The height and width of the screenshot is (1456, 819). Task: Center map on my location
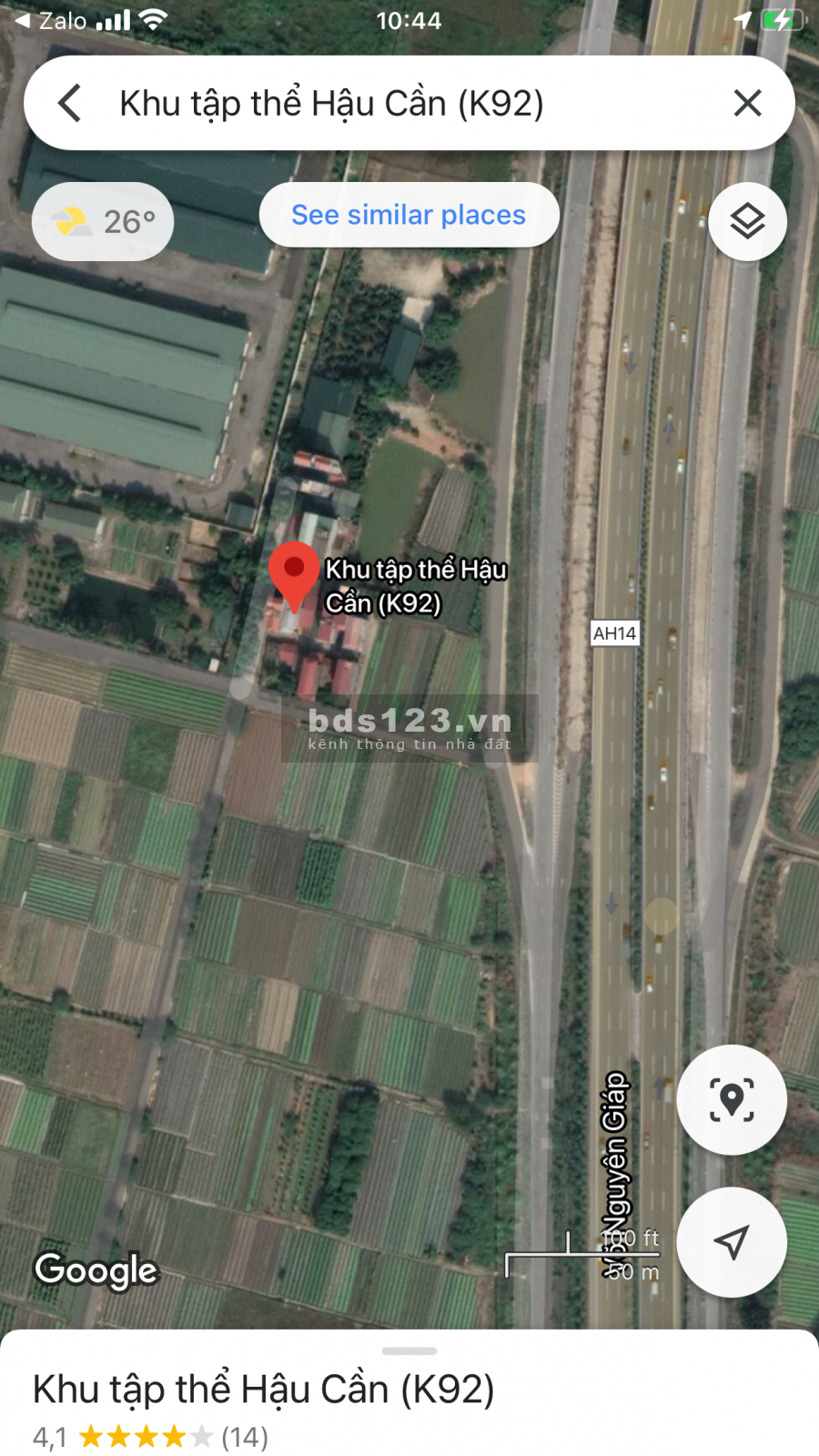click(x=732, y=1242)
